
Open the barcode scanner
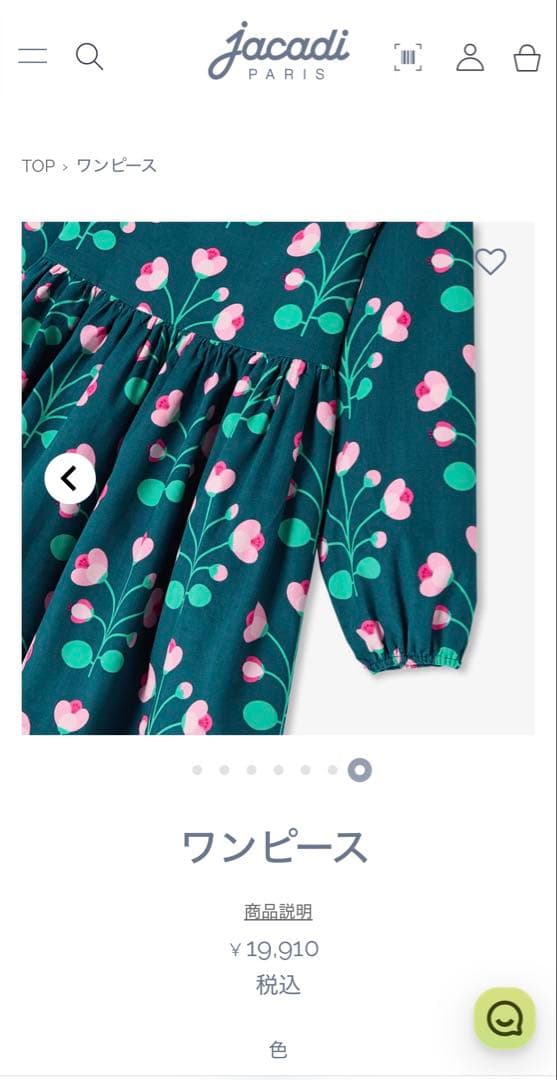pos(408,57)
